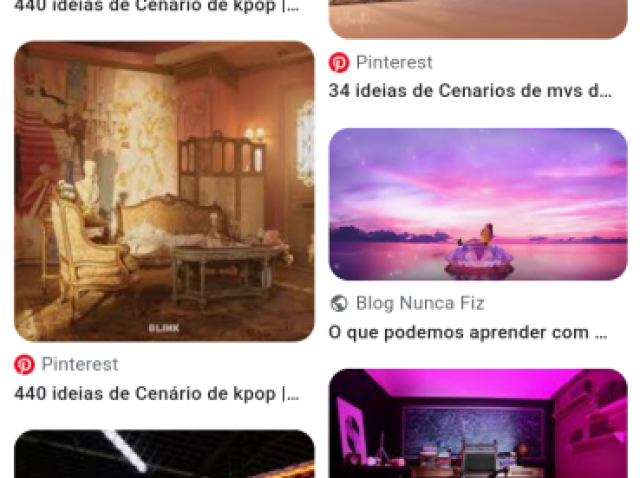The image size is (640, 478).
Task: Open the 'O que podemos aprender com' result
Action: pyautogui.click(x=468, y=332)
